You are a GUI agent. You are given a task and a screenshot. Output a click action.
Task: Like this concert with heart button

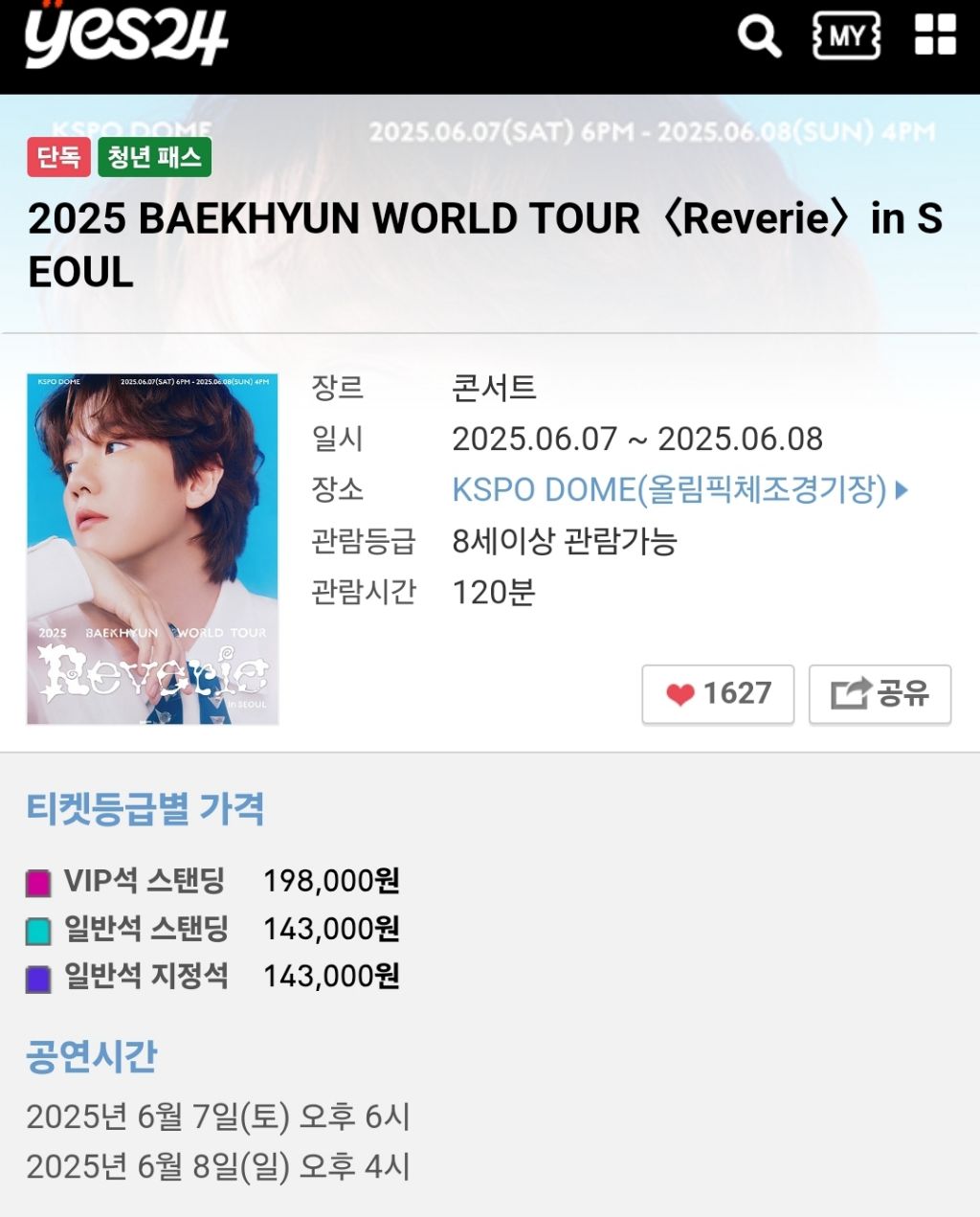click(x=718, y=693)
